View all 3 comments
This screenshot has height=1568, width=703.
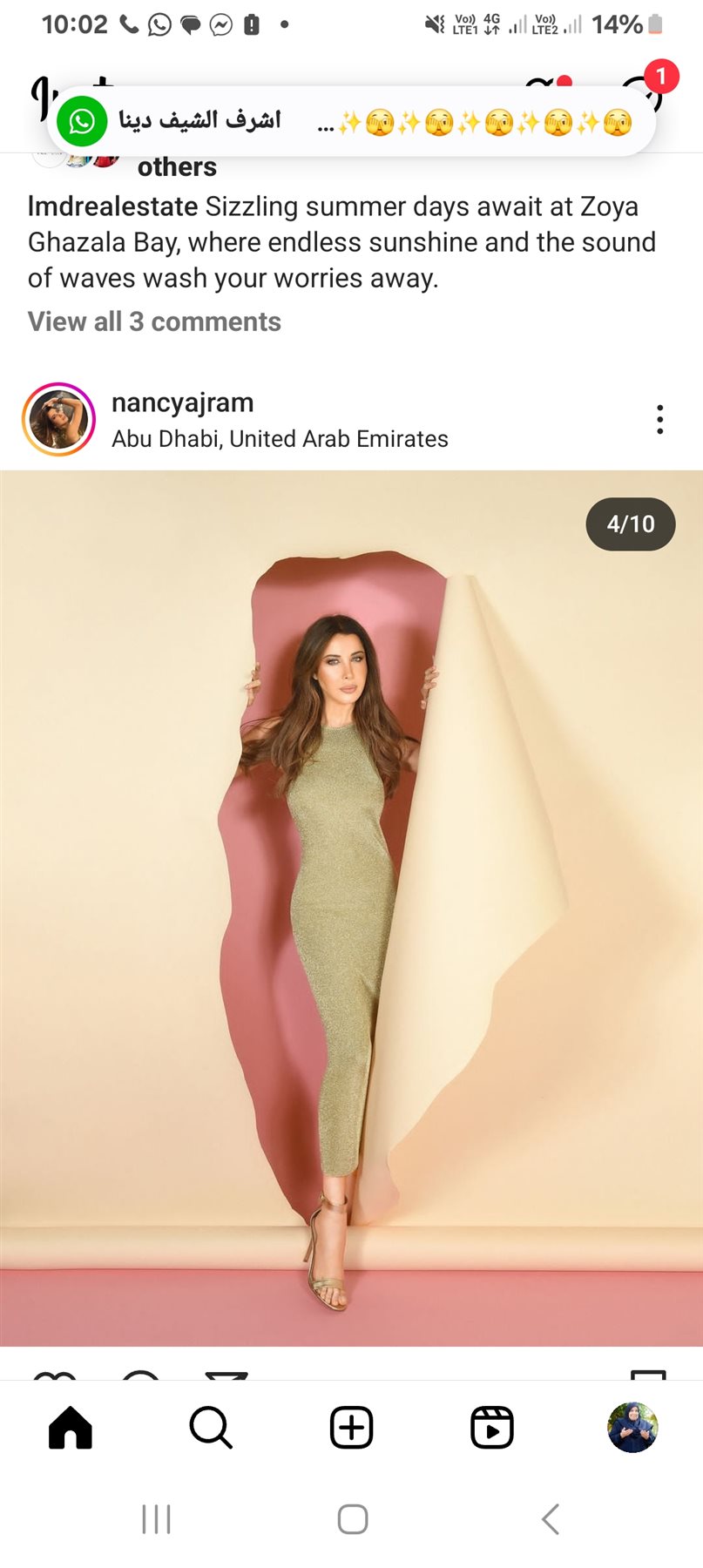click(x=154, y=321)
